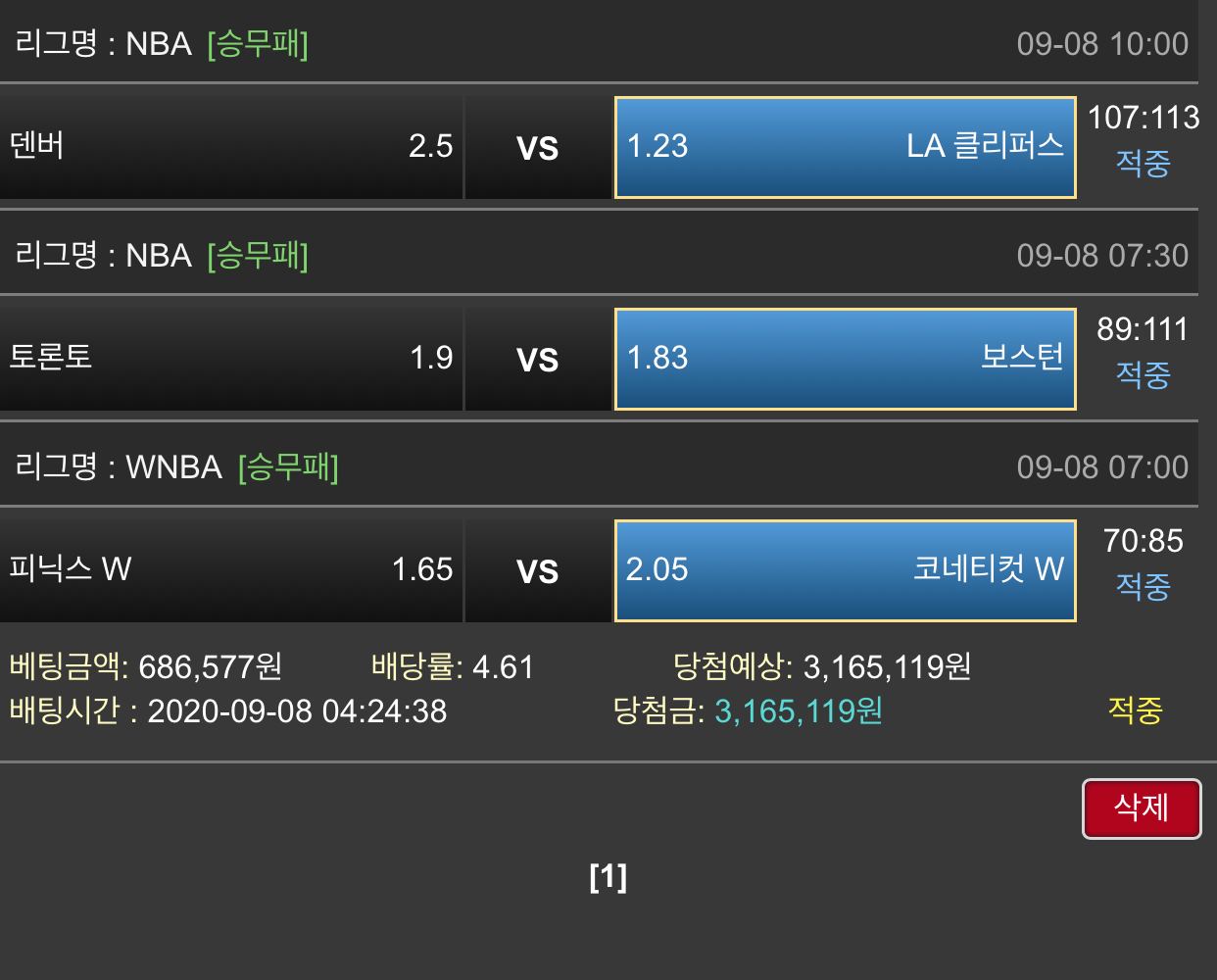The width and height of the screenshot is (1217, 980).
Task: Select page [1] in pagination
Action: click(608, 877)
